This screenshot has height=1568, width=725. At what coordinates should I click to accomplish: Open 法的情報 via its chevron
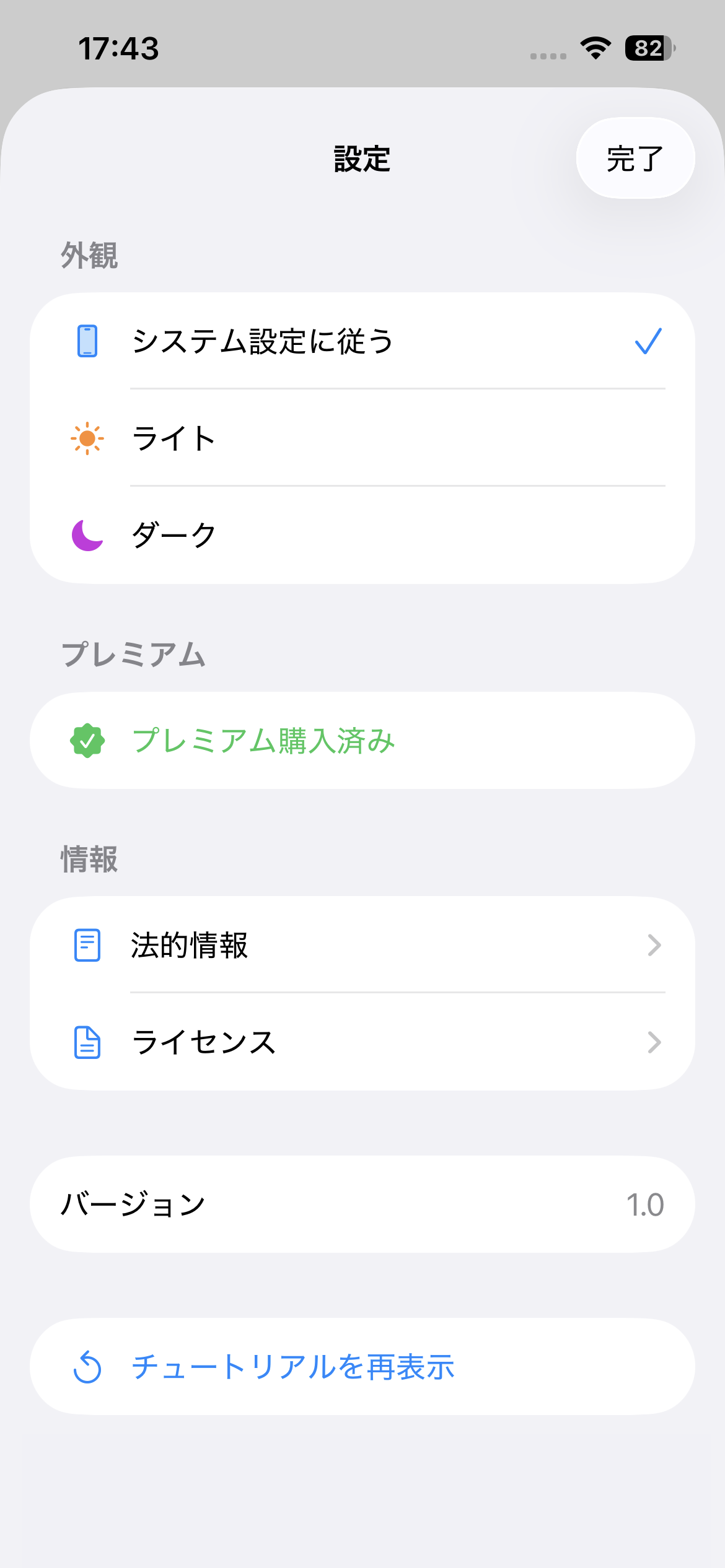pos(652,944)
